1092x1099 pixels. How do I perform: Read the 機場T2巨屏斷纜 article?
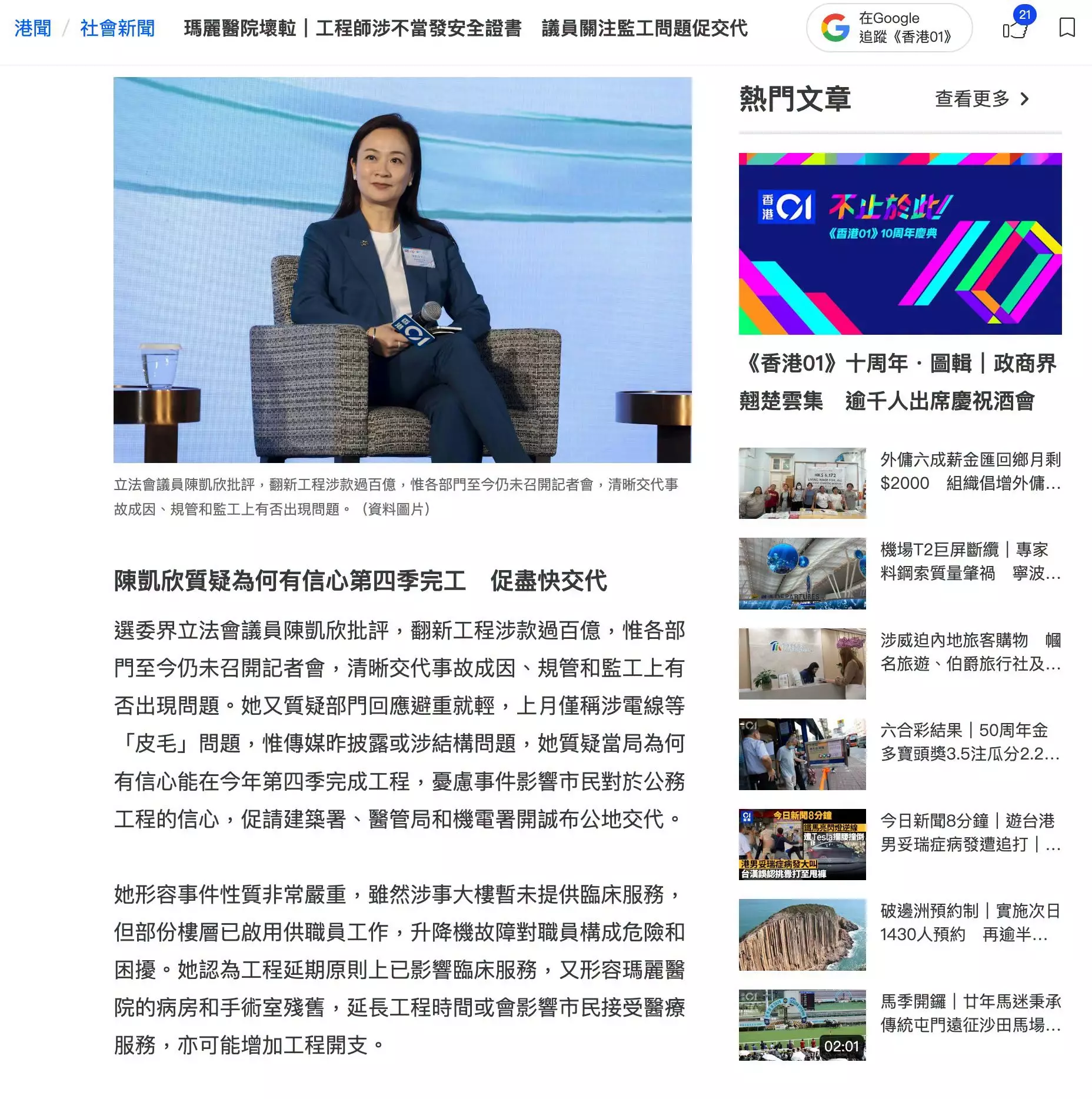(971, 561)
